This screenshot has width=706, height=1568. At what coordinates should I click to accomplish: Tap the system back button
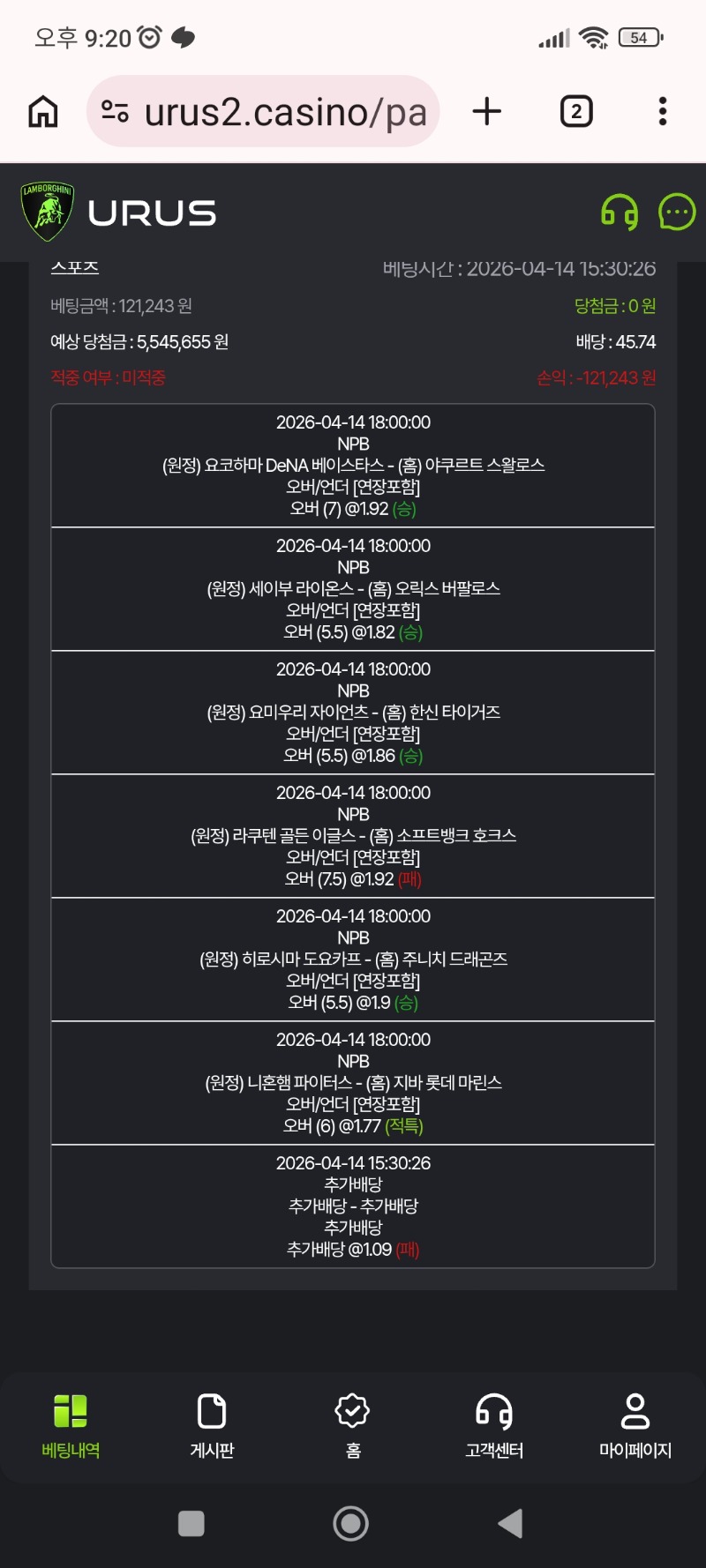click(x=511, y=1523)
